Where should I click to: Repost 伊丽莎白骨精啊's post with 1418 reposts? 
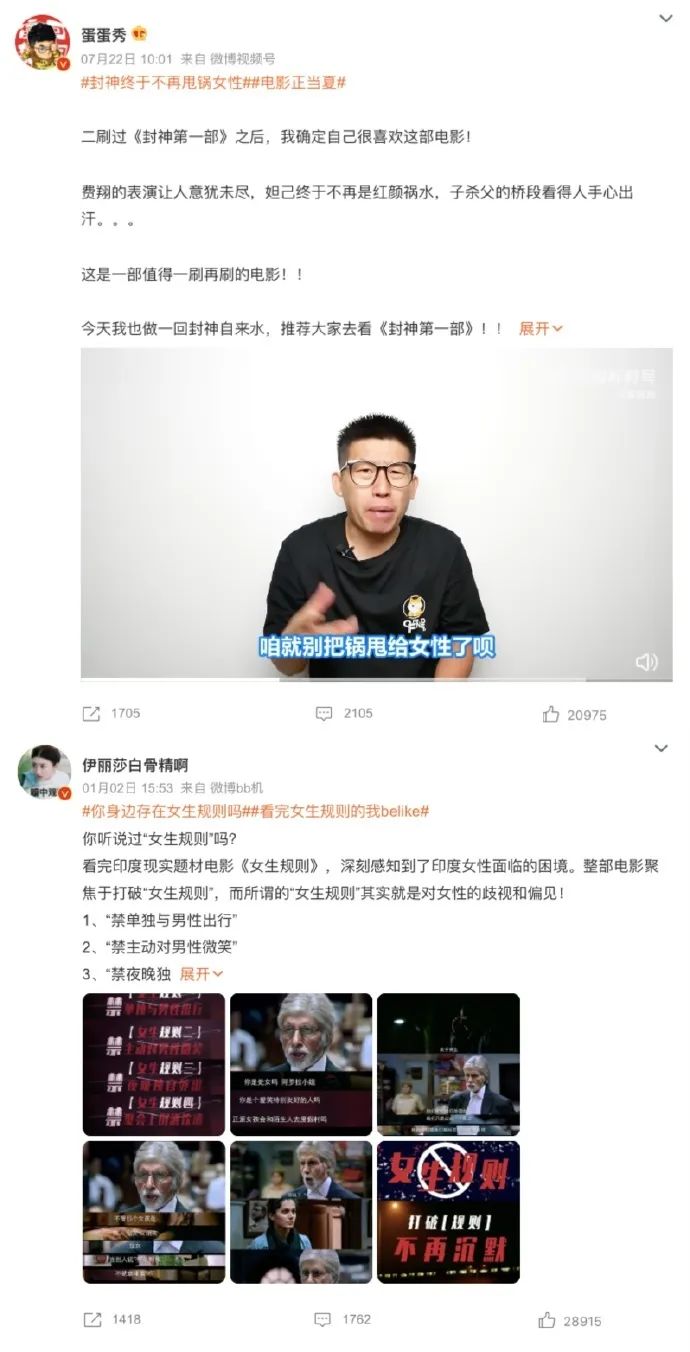click(111, 1320)
